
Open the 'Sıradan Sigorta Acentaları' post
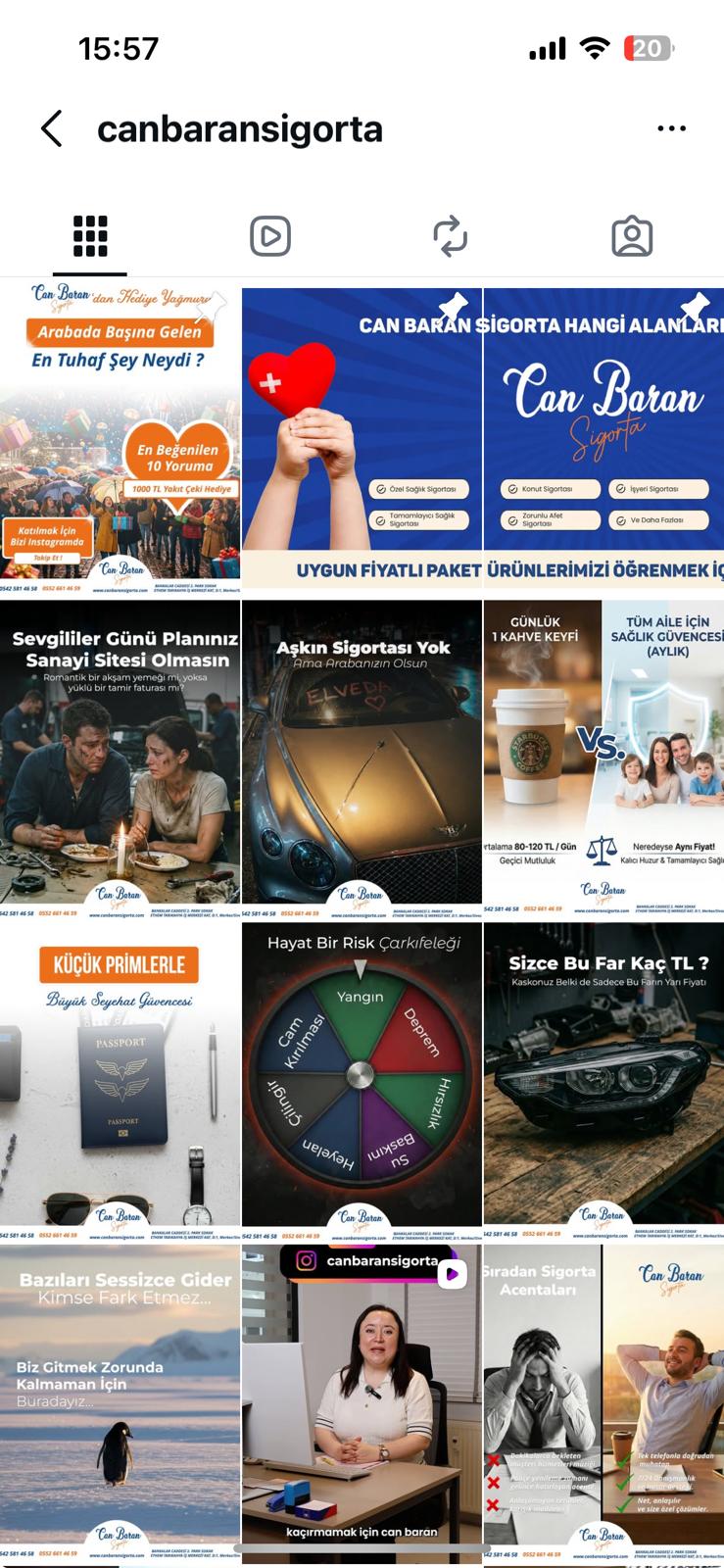(603, 1401)
